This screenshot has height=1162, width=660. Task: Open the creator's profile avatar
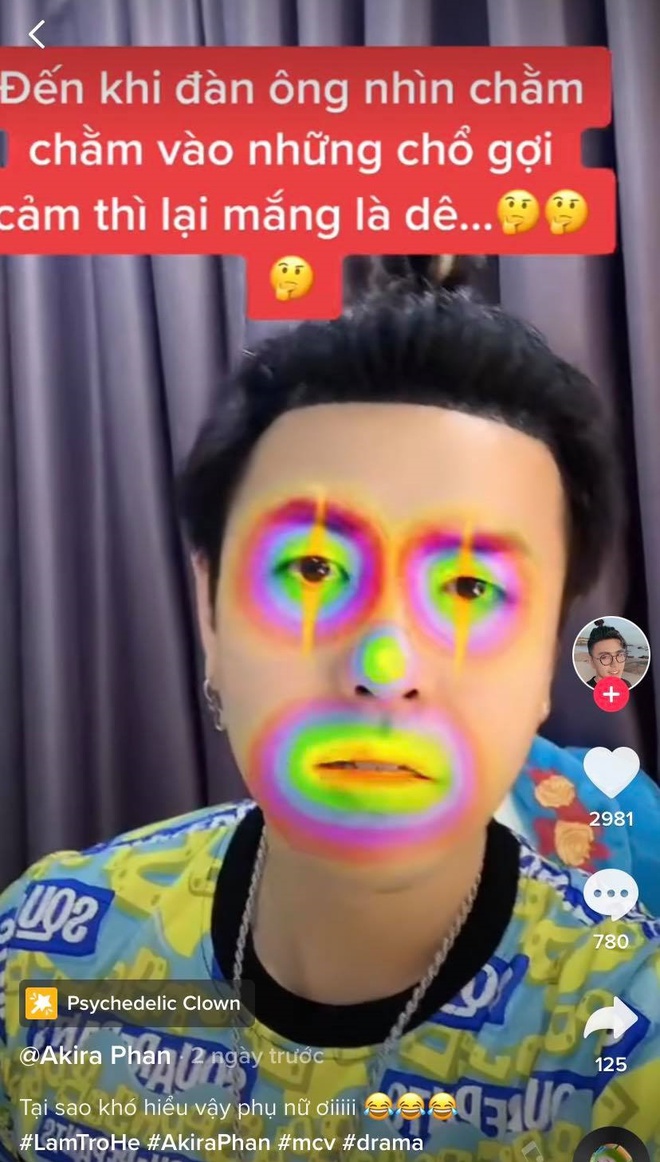[x=610, y=653]
